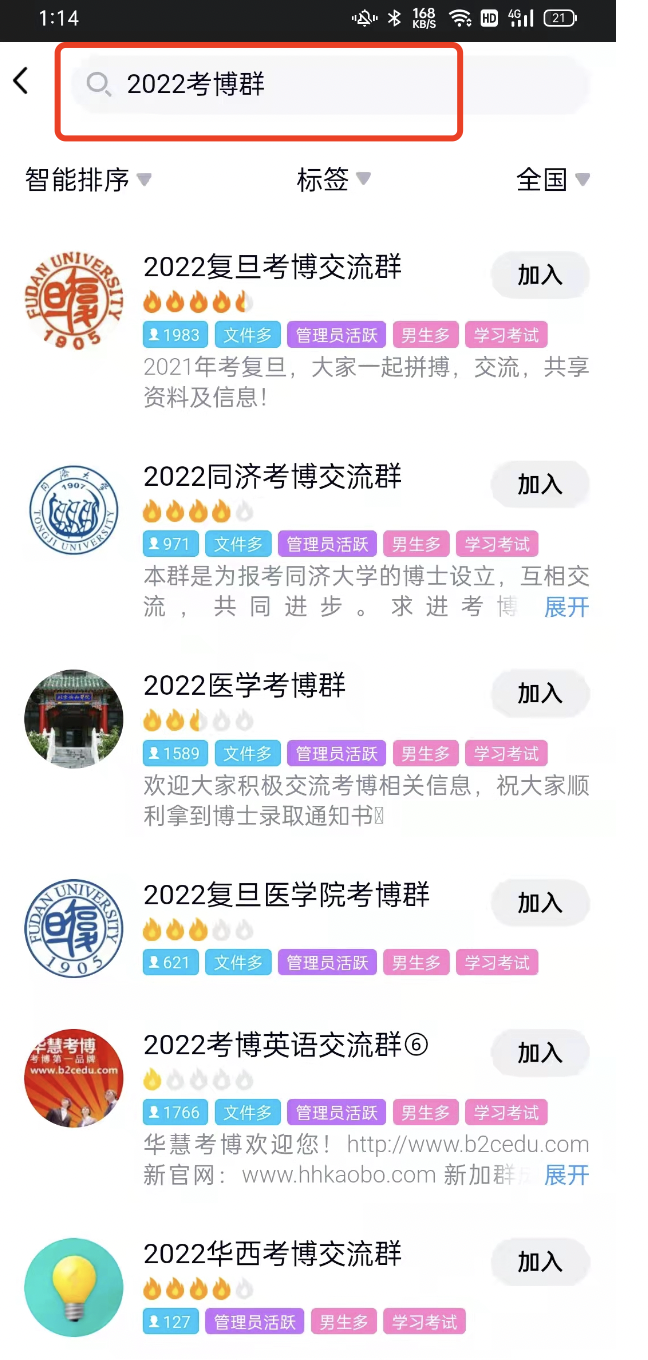Viewport: 648px width, 1360px height.
Task: Join the 2022同济考博交流群 group
Action: [540, 485]
